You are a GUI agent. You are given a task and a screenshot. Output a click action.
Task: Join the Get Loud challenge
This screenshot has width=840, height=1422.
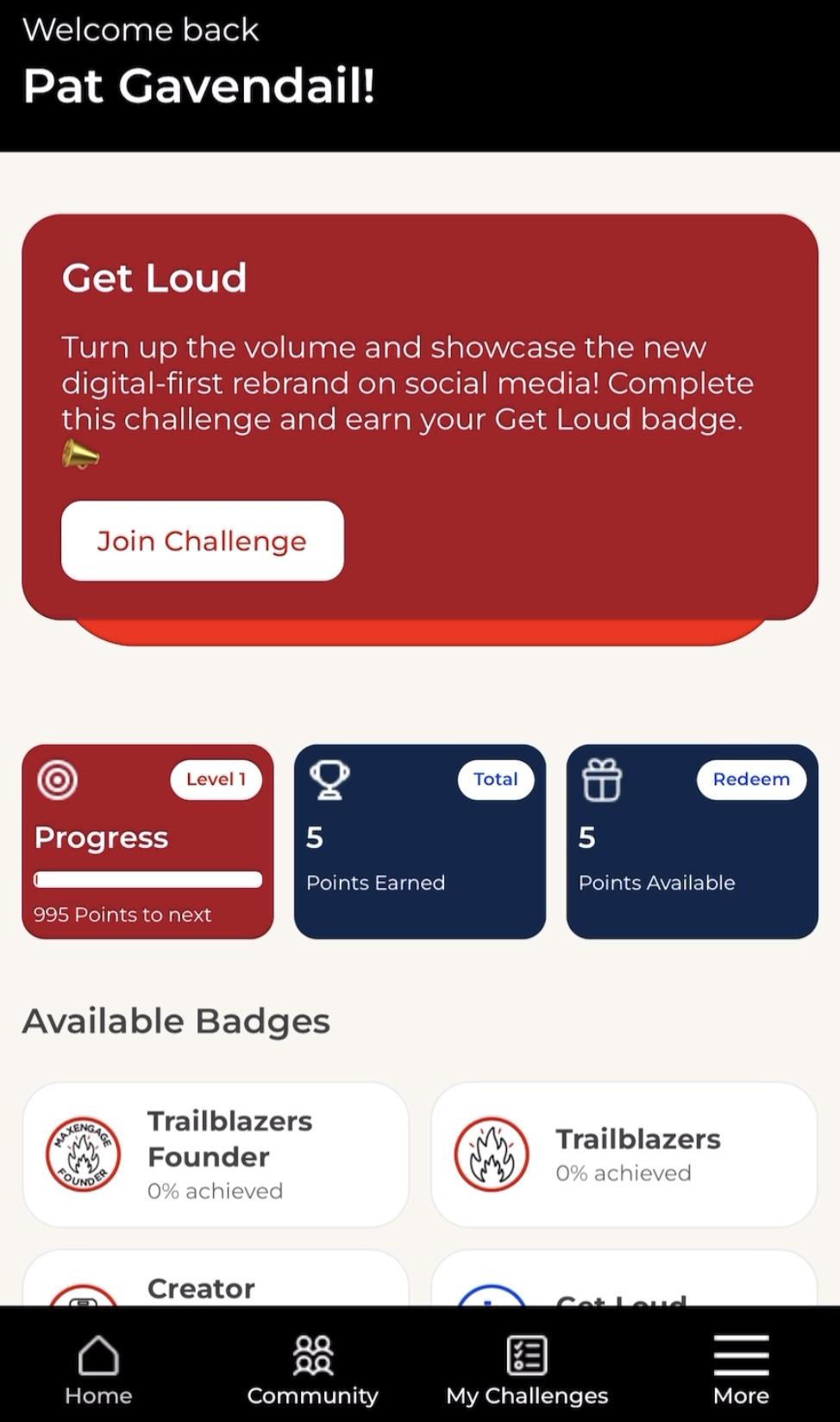202,541
